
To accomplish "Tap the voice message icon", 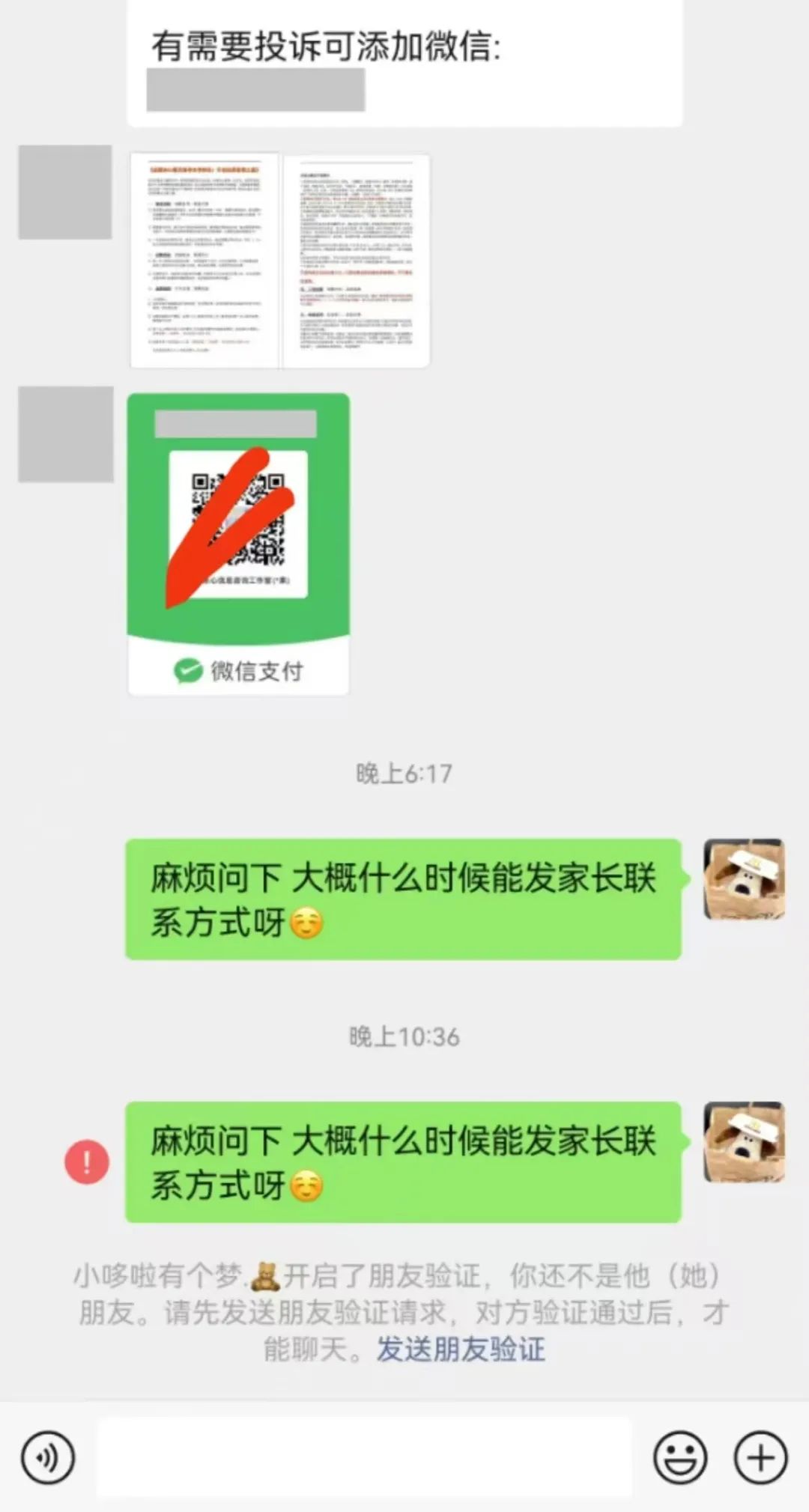I will (x=49, y=1457).
